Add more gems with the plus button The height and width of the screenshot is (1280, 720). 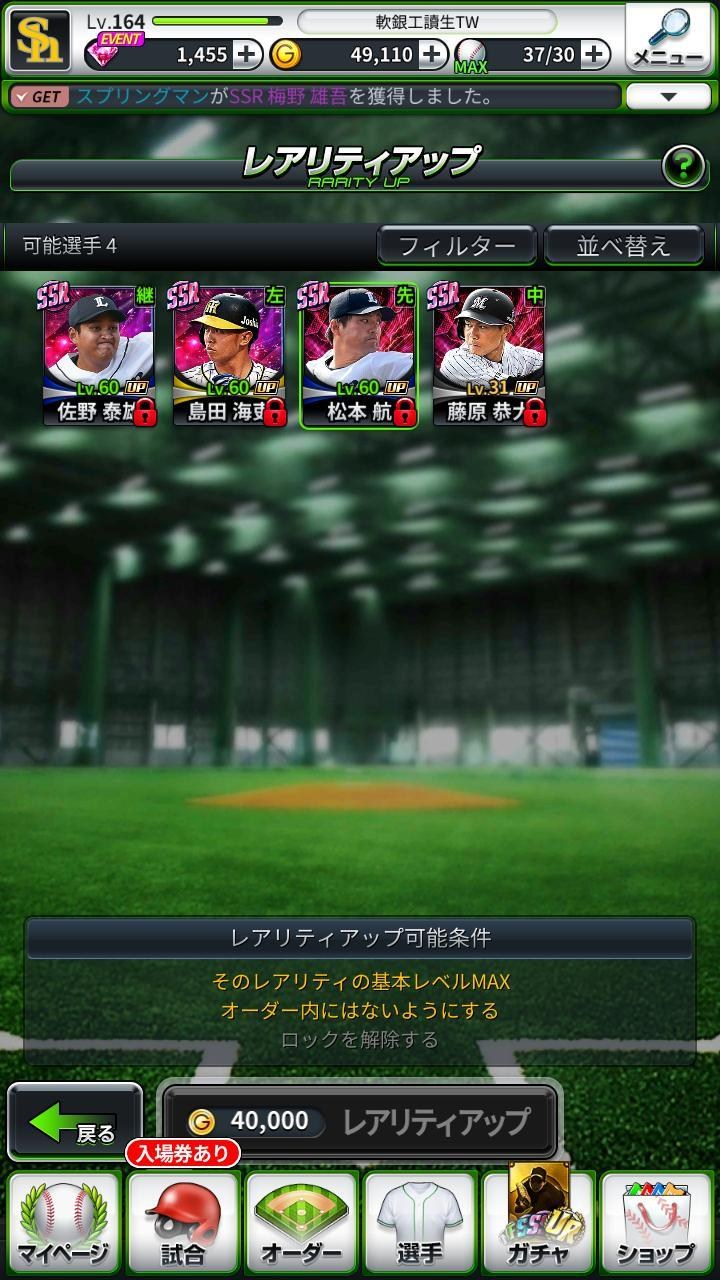click(247, 54)
